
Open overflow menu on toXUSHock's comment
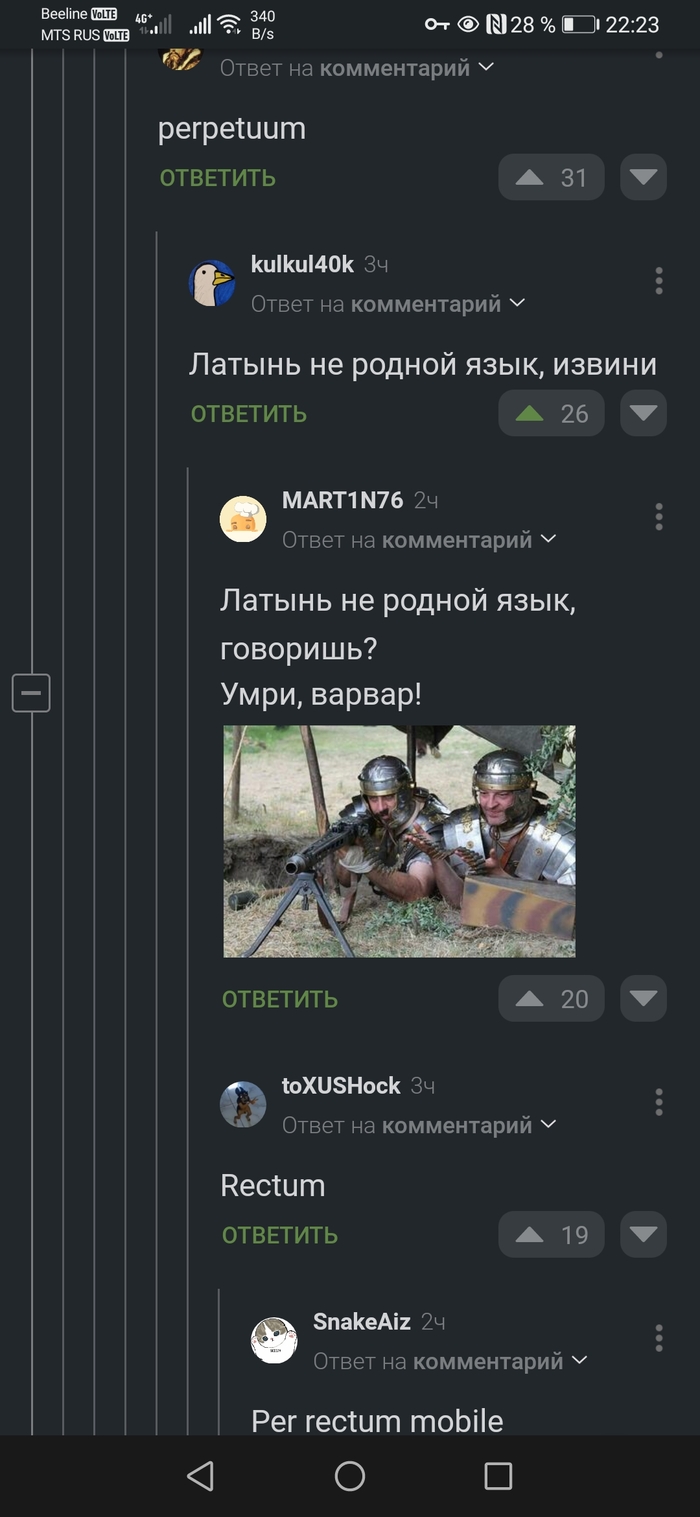click(658, 1102)
